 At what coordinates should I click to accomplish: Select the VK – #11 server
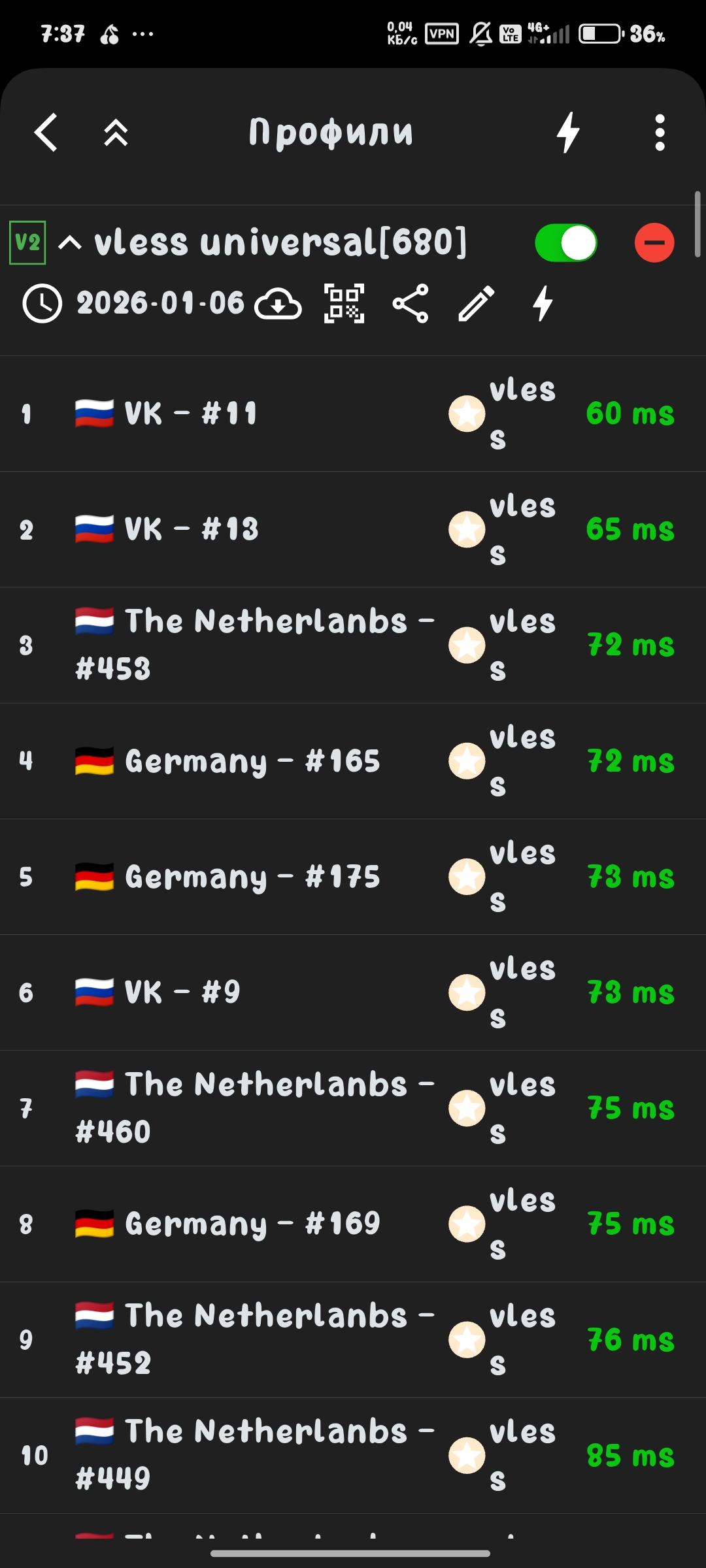(x=191, y=414)
